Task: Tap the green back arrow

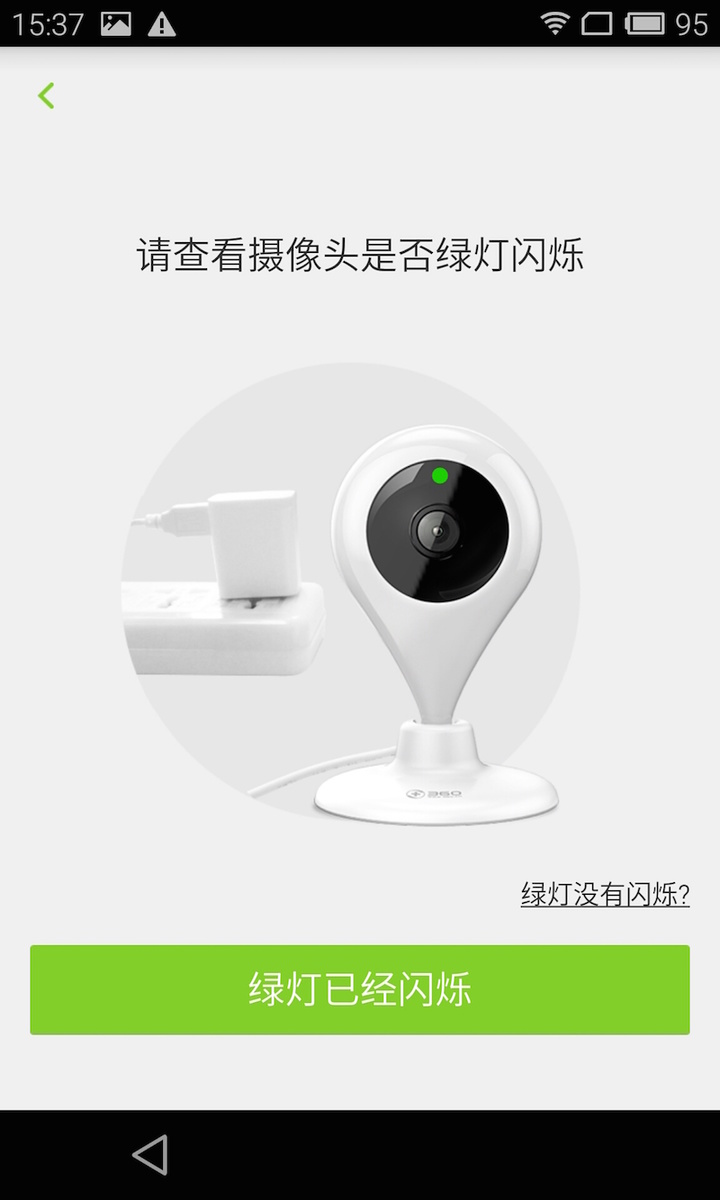Action: click(x=46, y=95)
